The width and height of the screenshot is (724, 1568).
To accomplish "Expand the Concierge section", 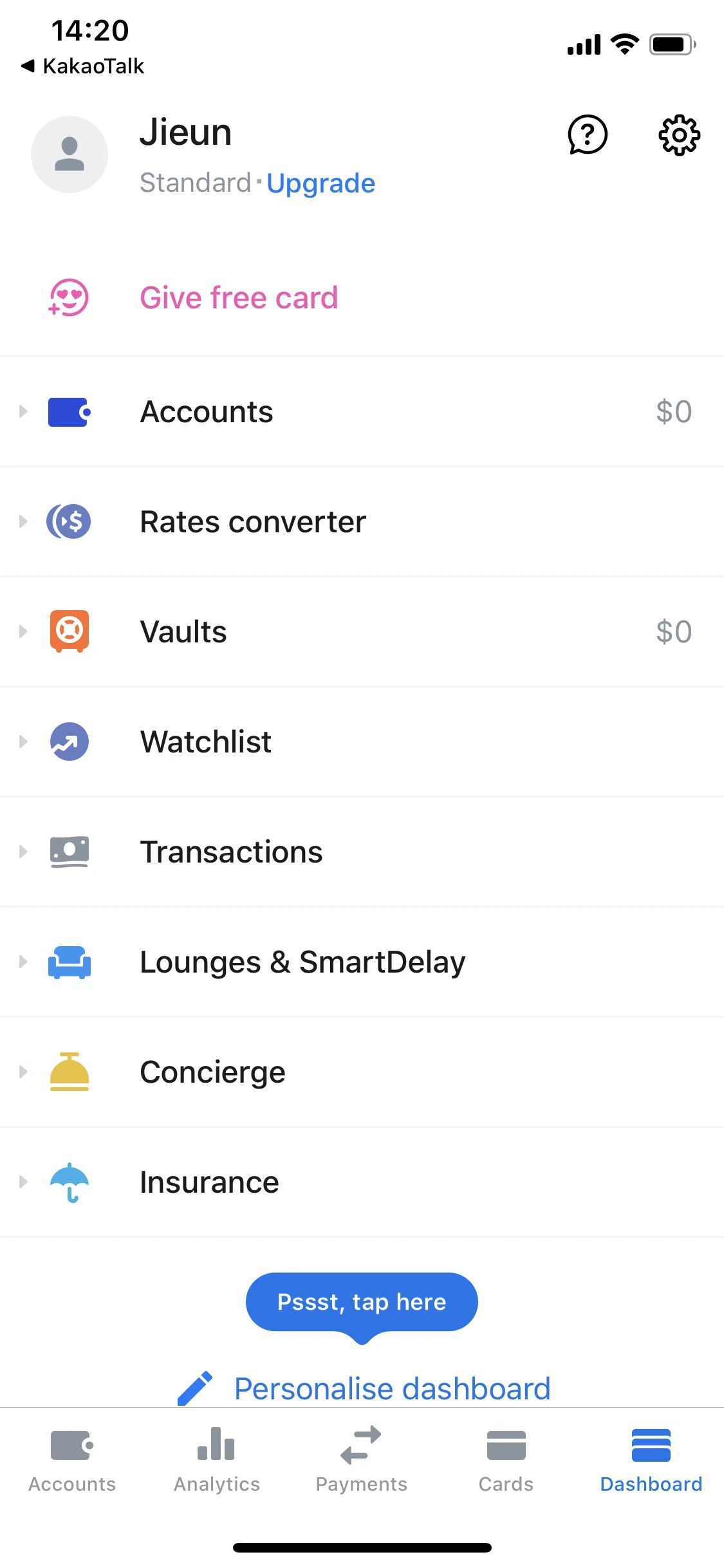I will click(212, 1072).
